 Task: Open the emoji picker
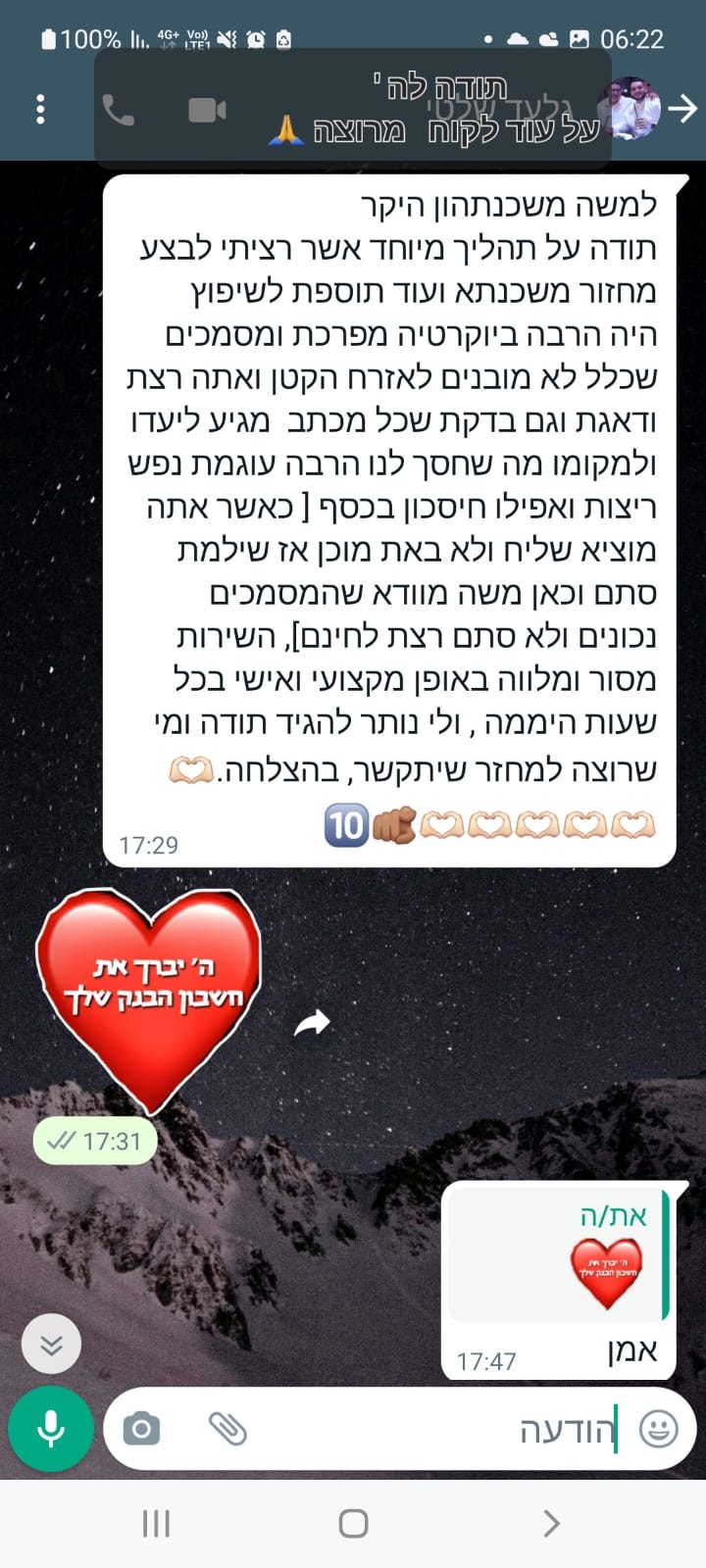[658, 1430]
